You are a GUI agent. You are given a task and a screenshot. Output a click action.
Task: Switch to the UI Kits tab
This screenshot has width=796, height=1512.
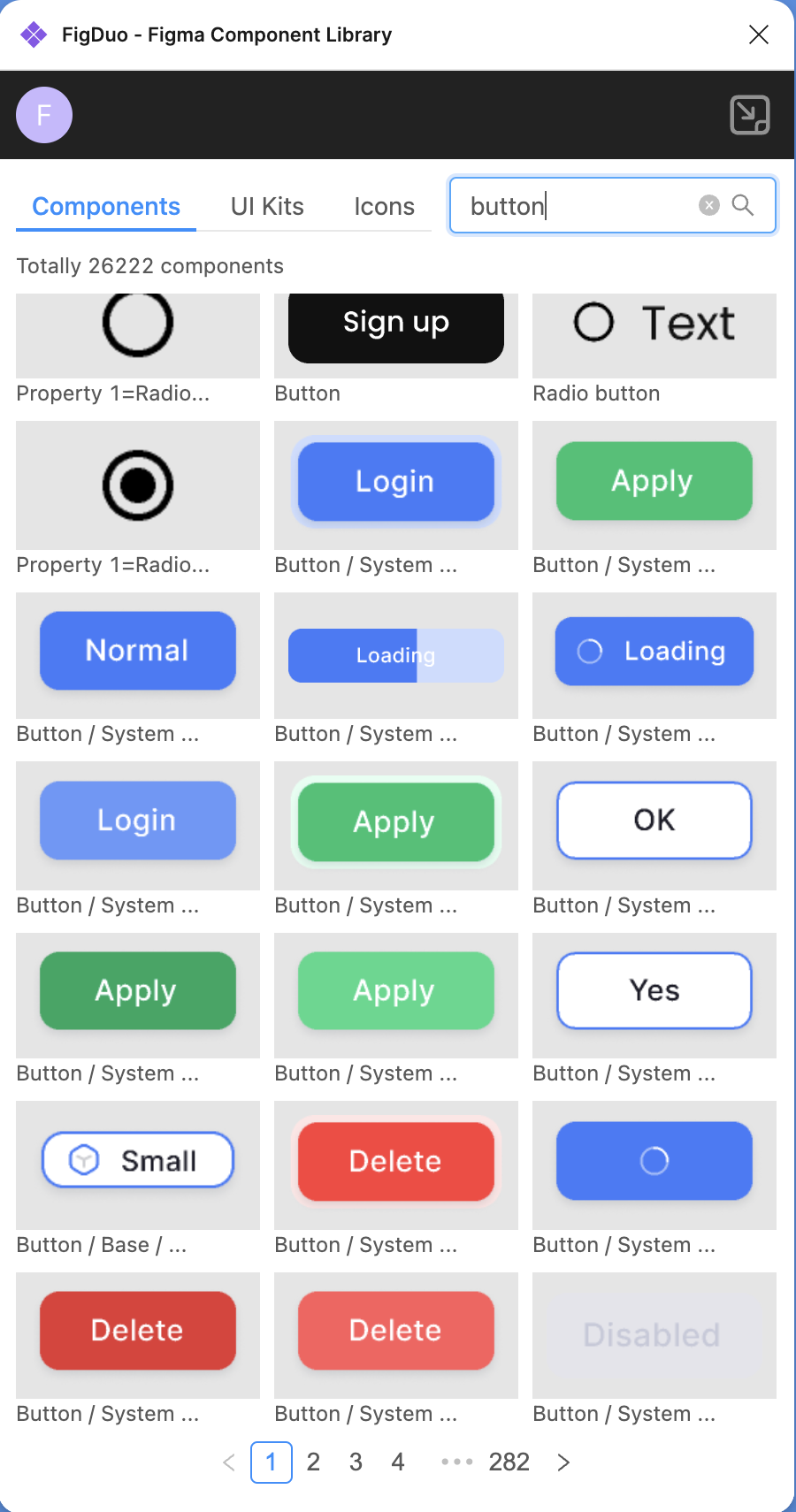coord(267,206)
